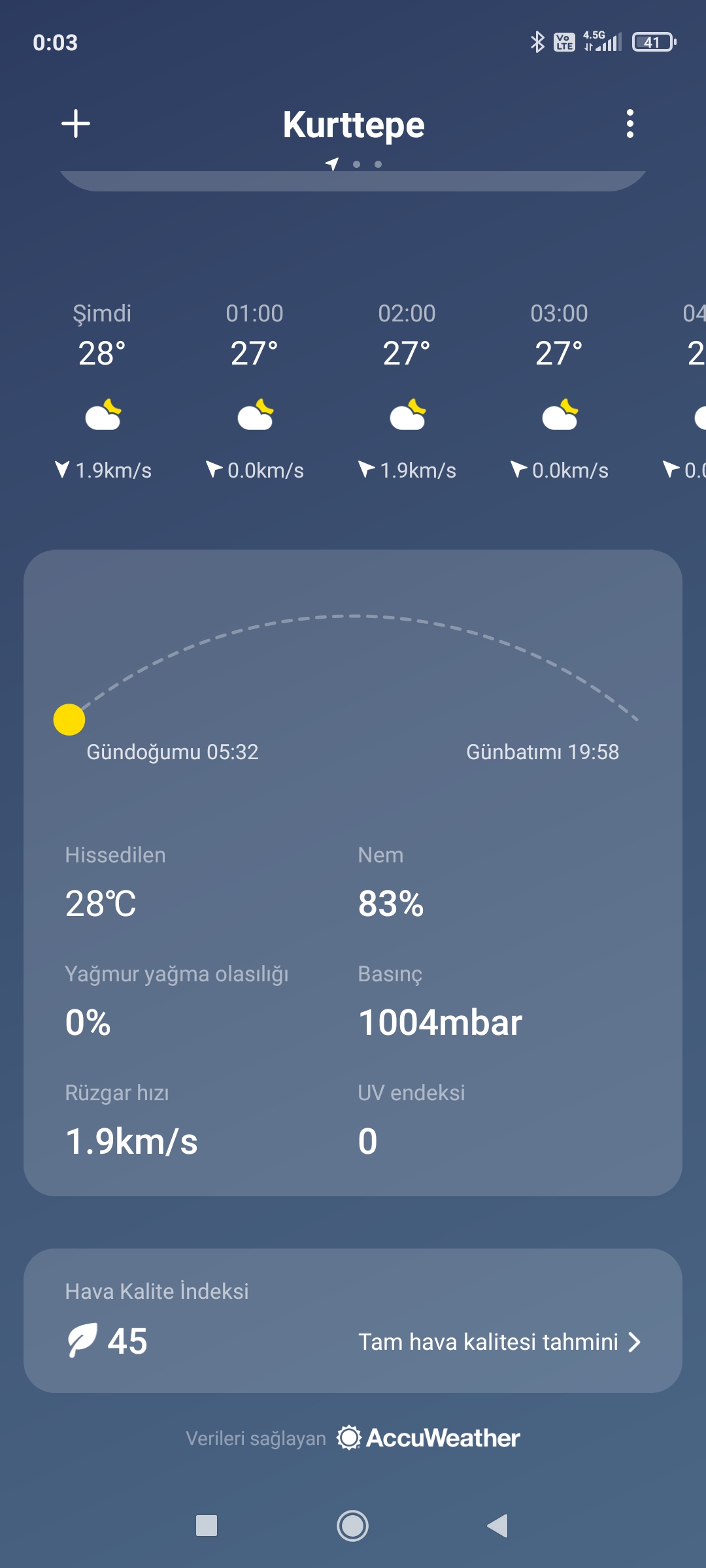Add a new city with the plus icon

[x=76, y=123]
